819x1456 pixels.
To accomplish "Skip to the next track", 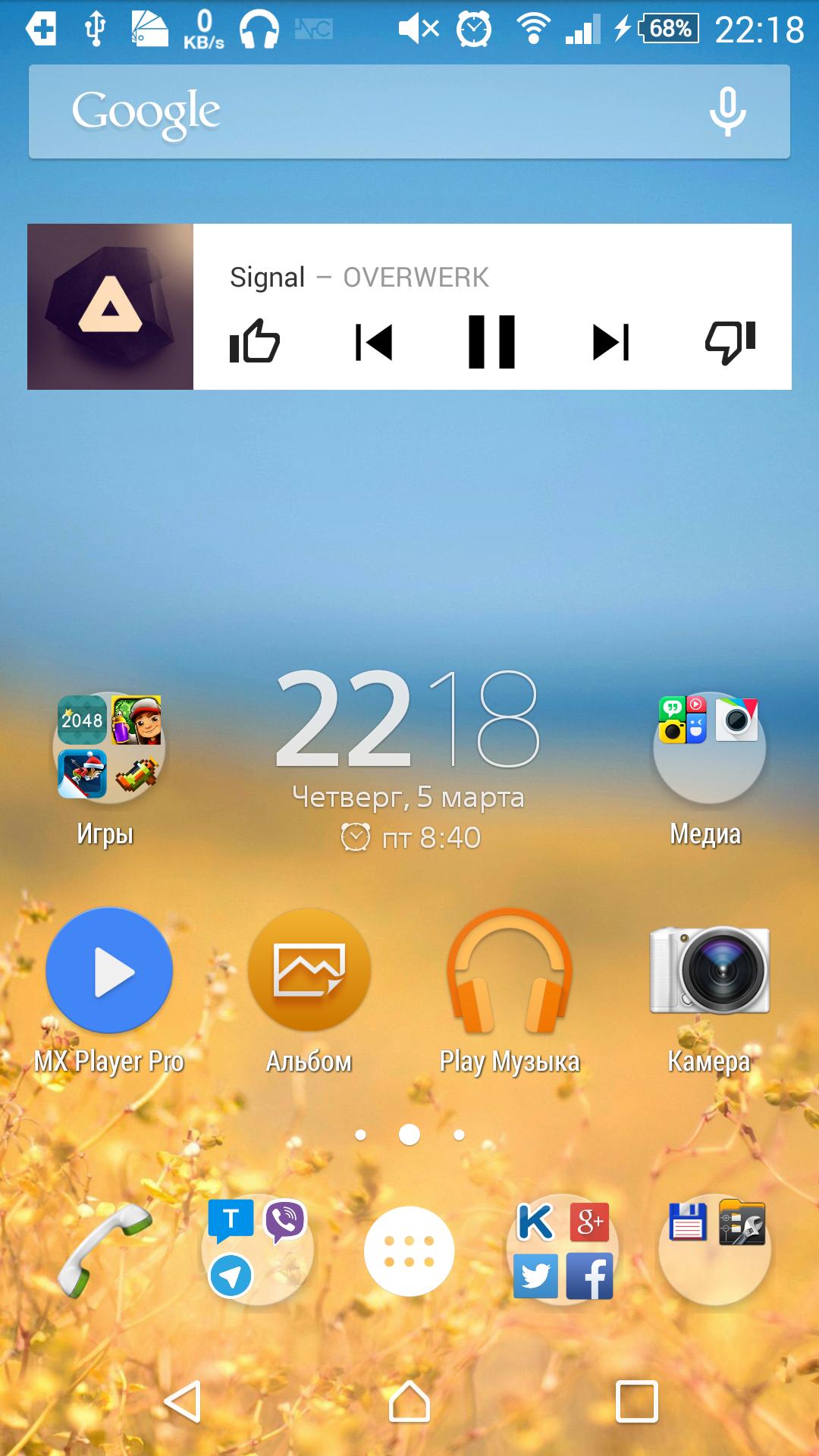I will pos(610,341).
